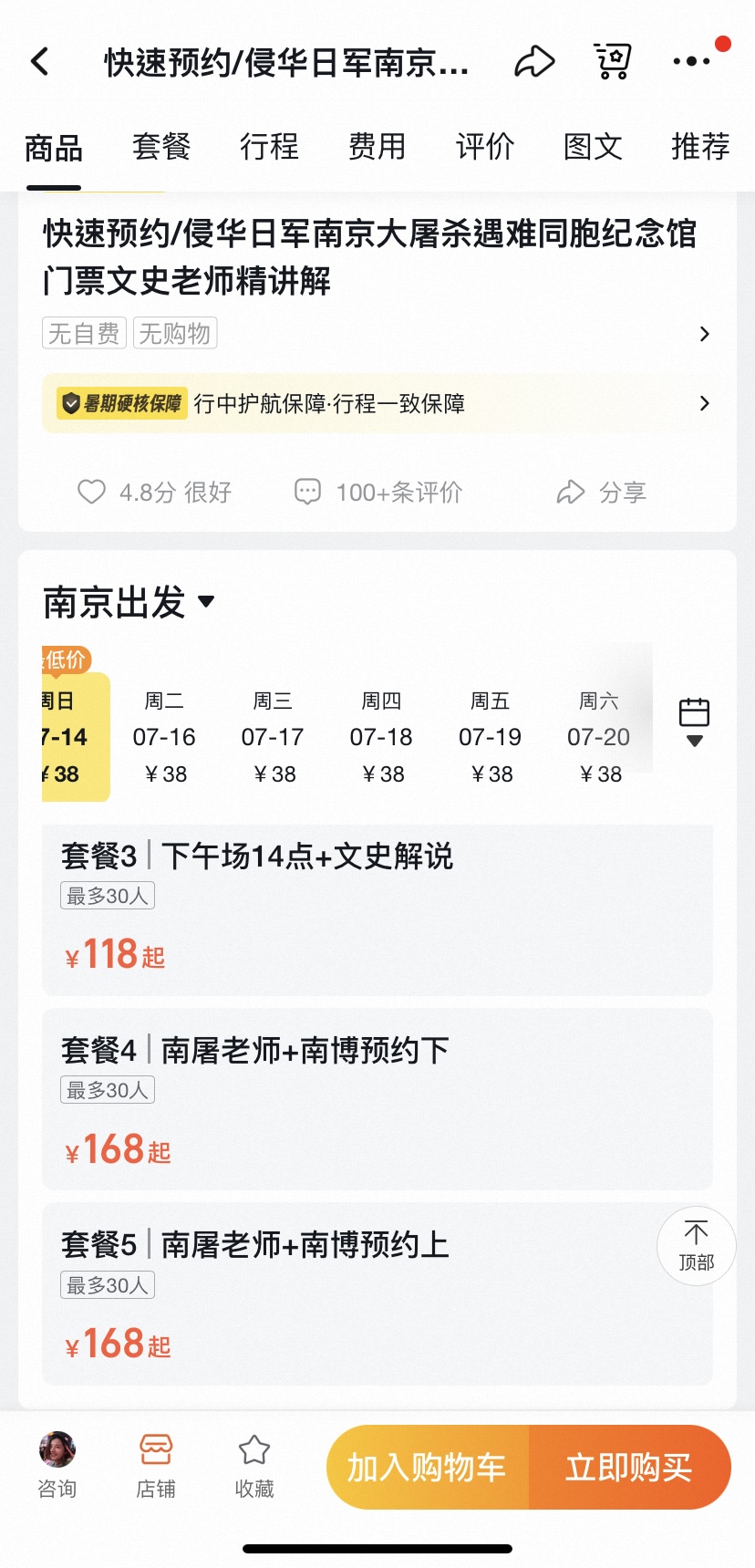Share this product from the top bar
This screenshot has width=755, height=1568.
[x=534, y=62]
